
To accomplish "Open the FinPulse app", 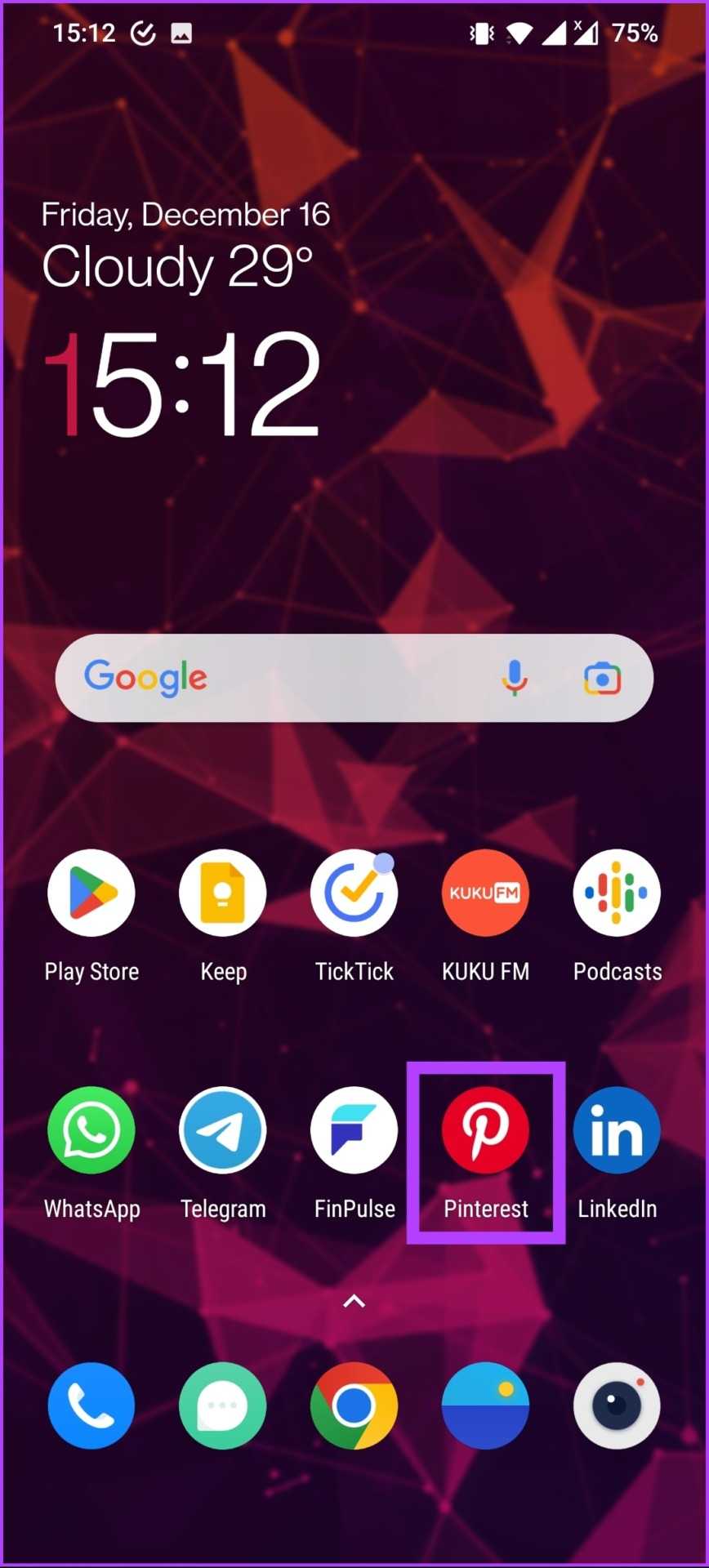I will (354, 1130).
